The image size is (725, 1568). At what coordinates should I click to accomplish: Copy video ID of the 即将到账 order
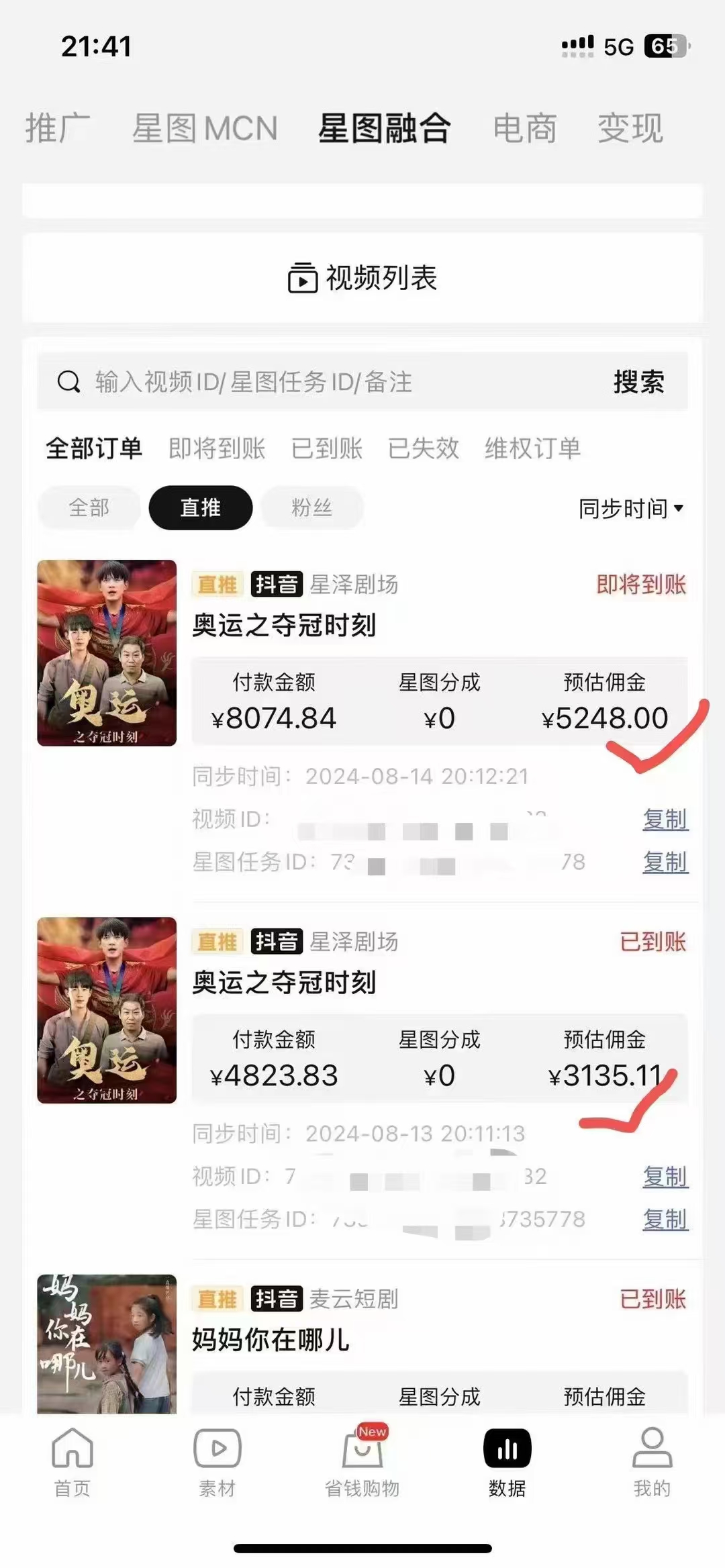(665, 820)
